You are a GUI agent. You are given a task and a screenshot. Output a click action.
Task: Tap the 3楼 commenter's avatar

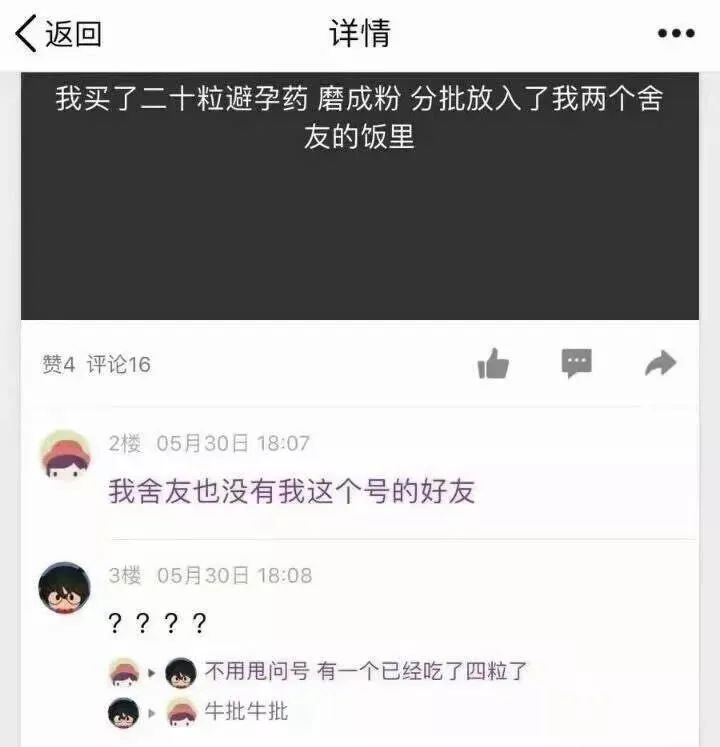65,588
